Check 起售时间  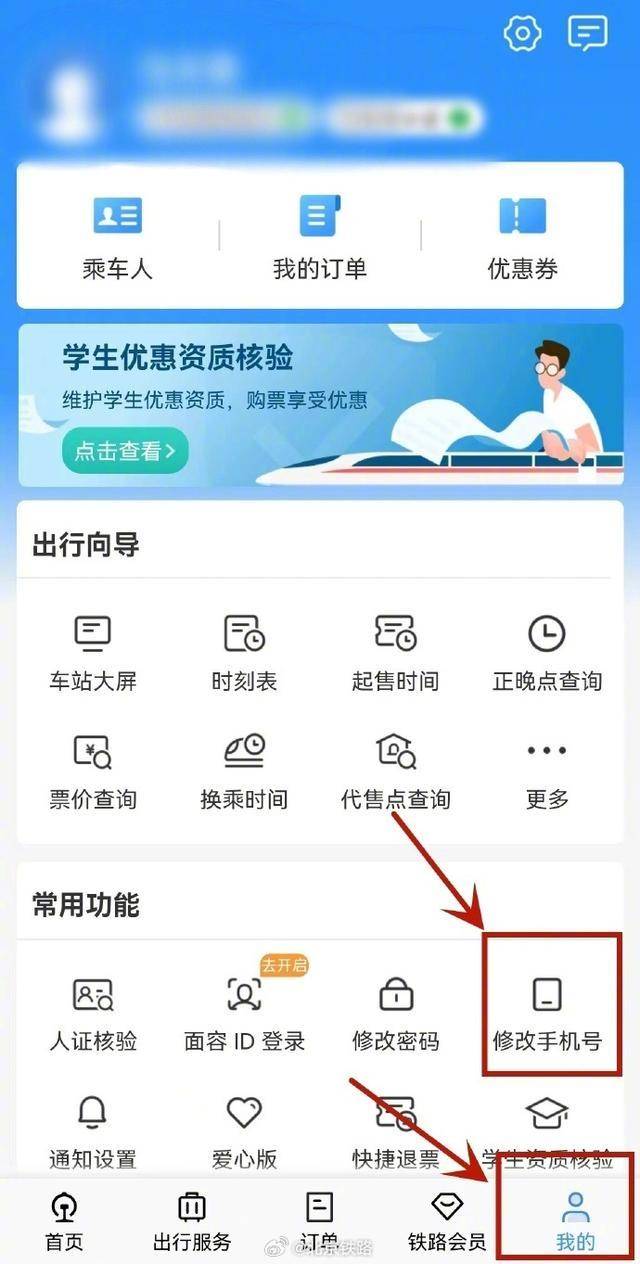click(395, 653)
